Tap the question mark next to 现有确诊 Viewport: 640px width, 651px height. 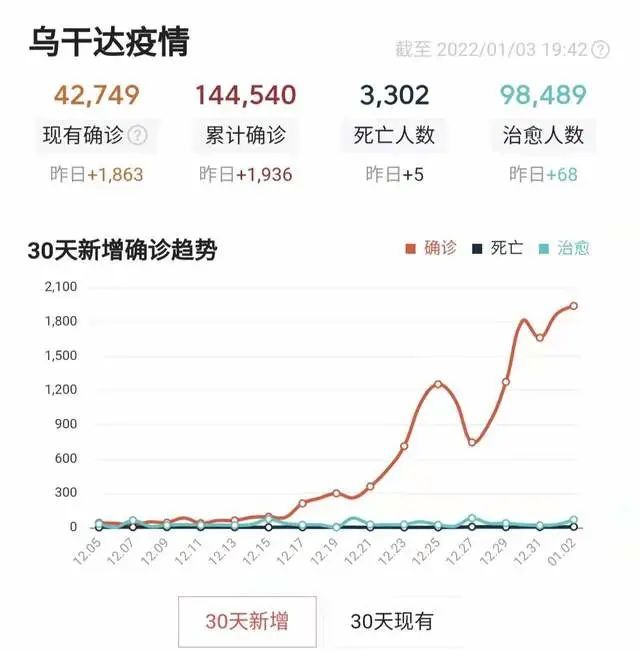point(139,135)
